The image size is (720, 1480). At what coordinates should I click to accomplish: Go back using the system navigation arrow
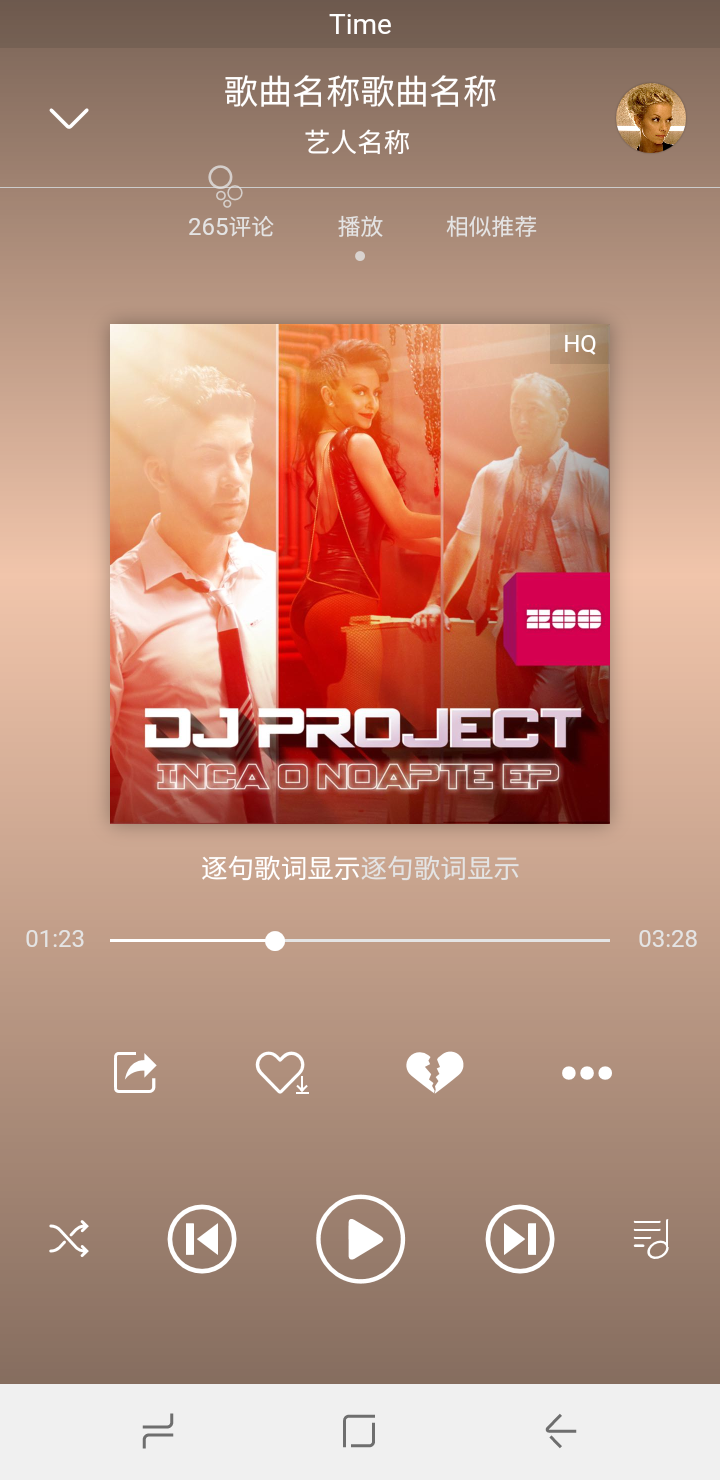560,1431
